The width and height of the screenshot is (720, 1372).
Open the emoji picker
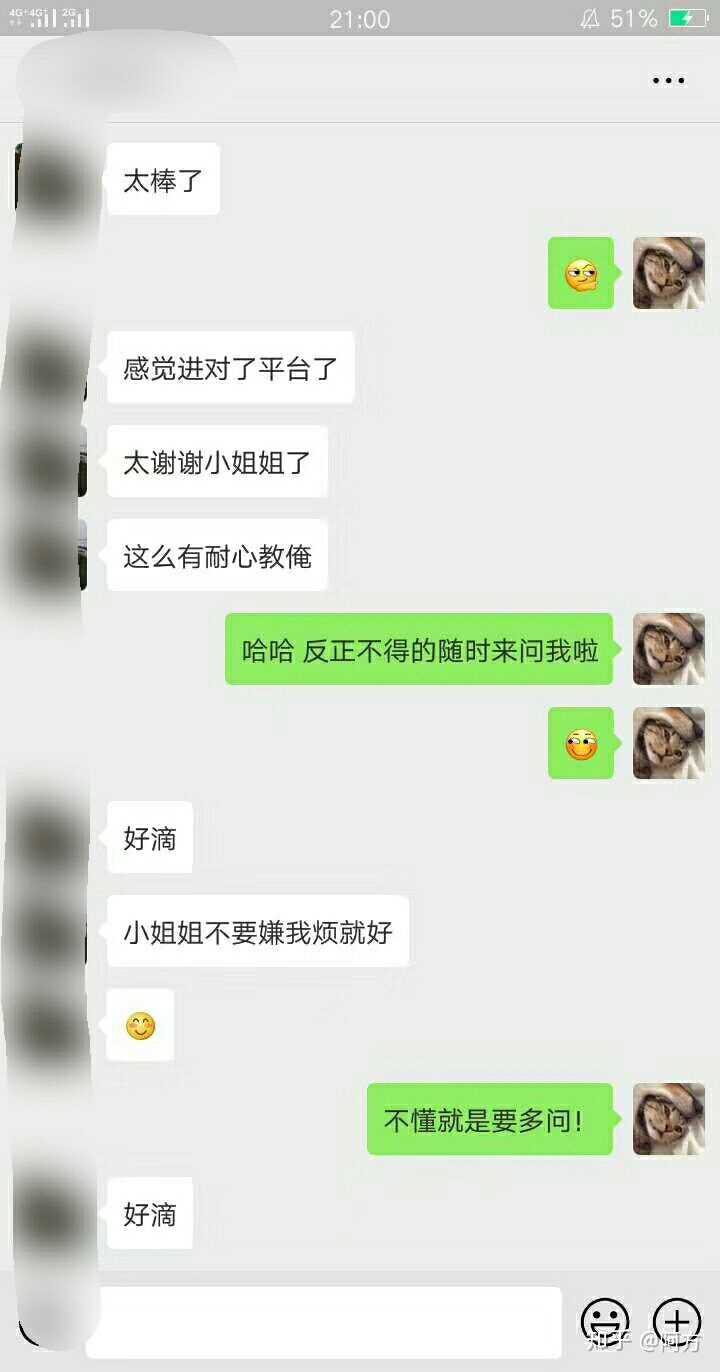point(605,1320)
